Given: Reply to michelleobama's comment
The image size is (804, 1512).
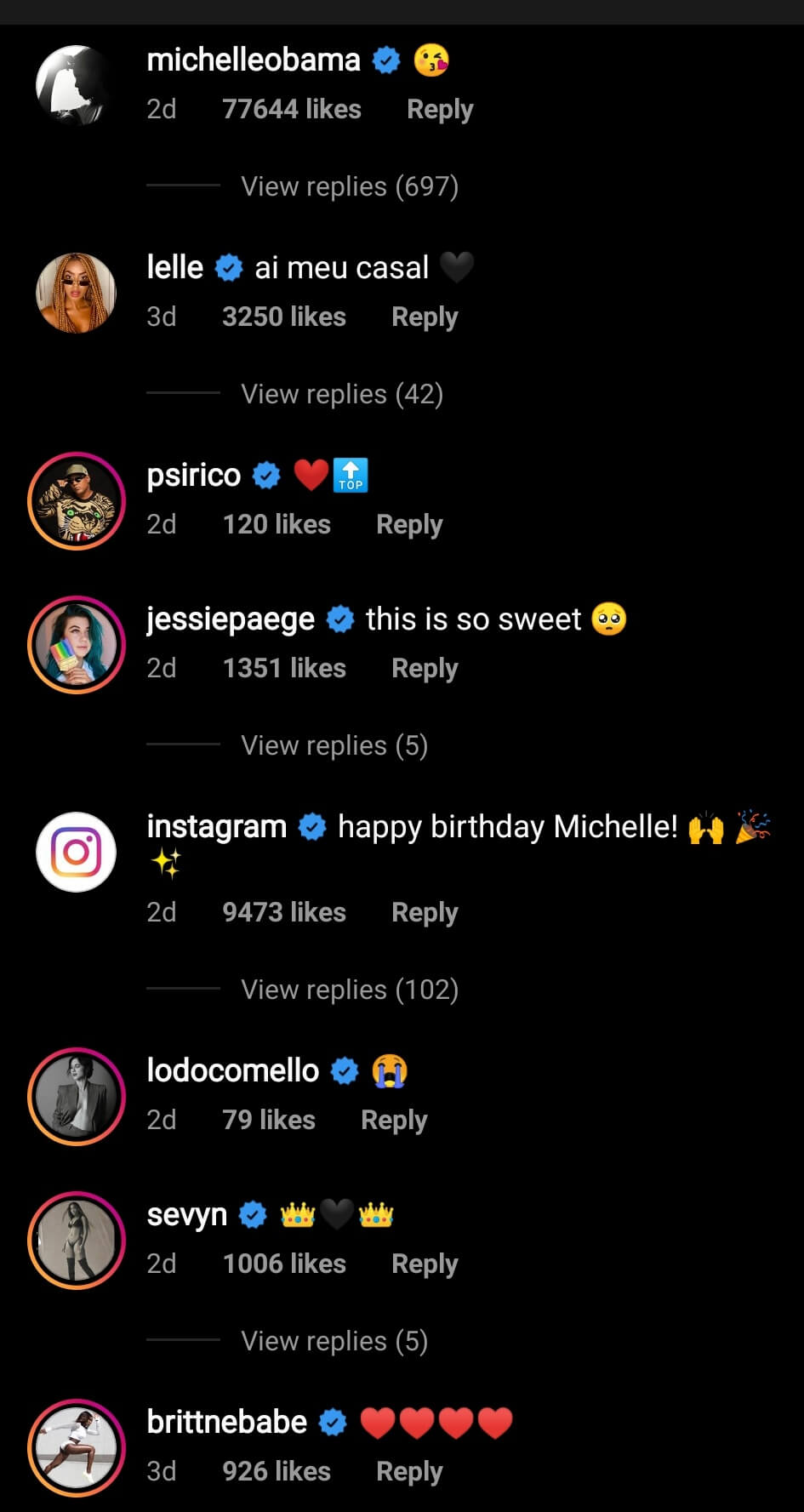Looking at the screenshot, I should point(439,110).
